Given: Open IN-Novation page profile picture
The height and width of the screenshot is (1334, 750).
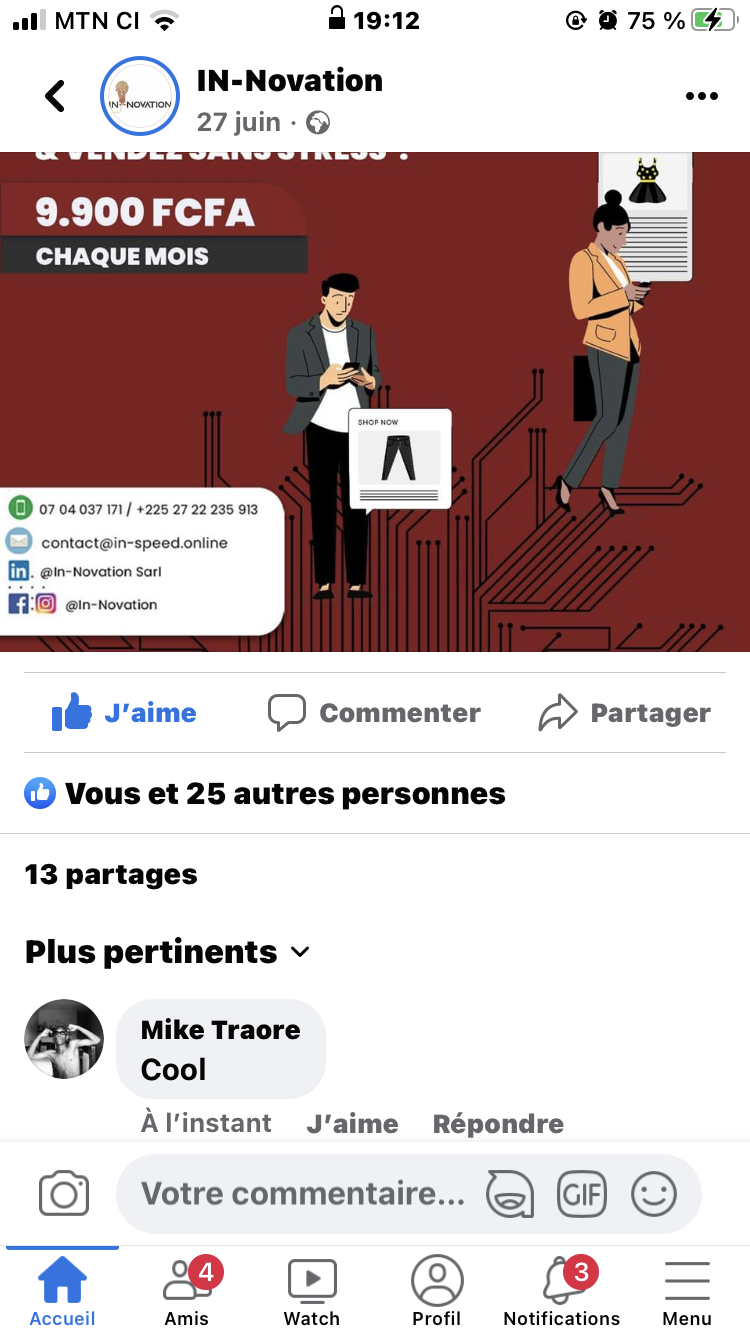Looking at the screenshot, I should [140, 97].
